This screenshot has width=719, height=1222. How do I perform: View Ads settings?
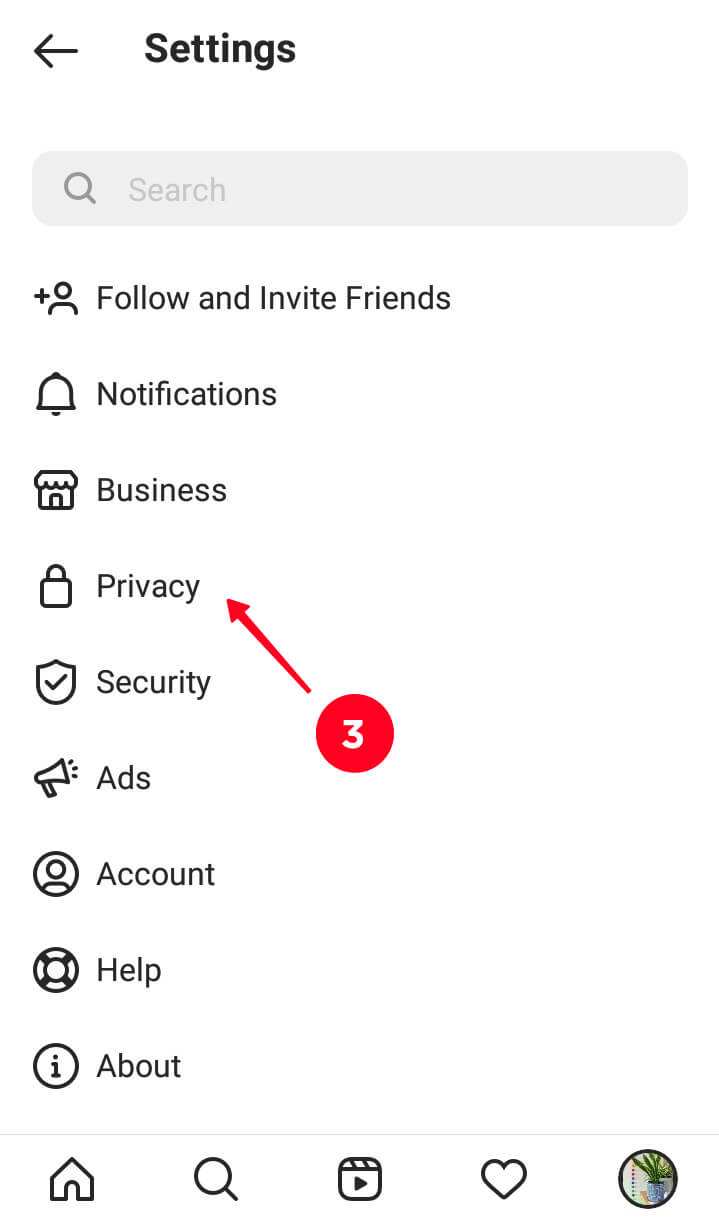[x=123, y=778]
